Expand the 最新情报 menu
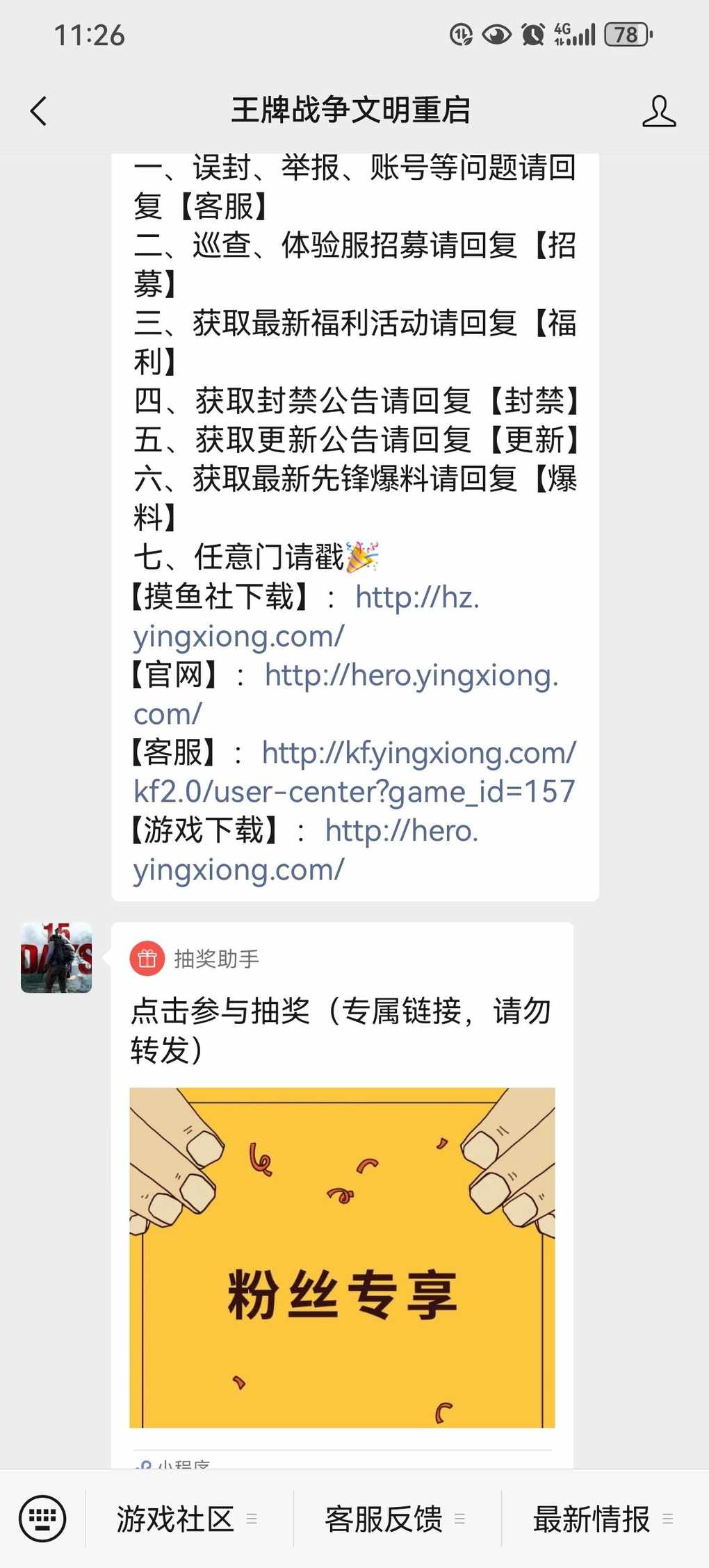The image size is (709, 1568). 602,1519
